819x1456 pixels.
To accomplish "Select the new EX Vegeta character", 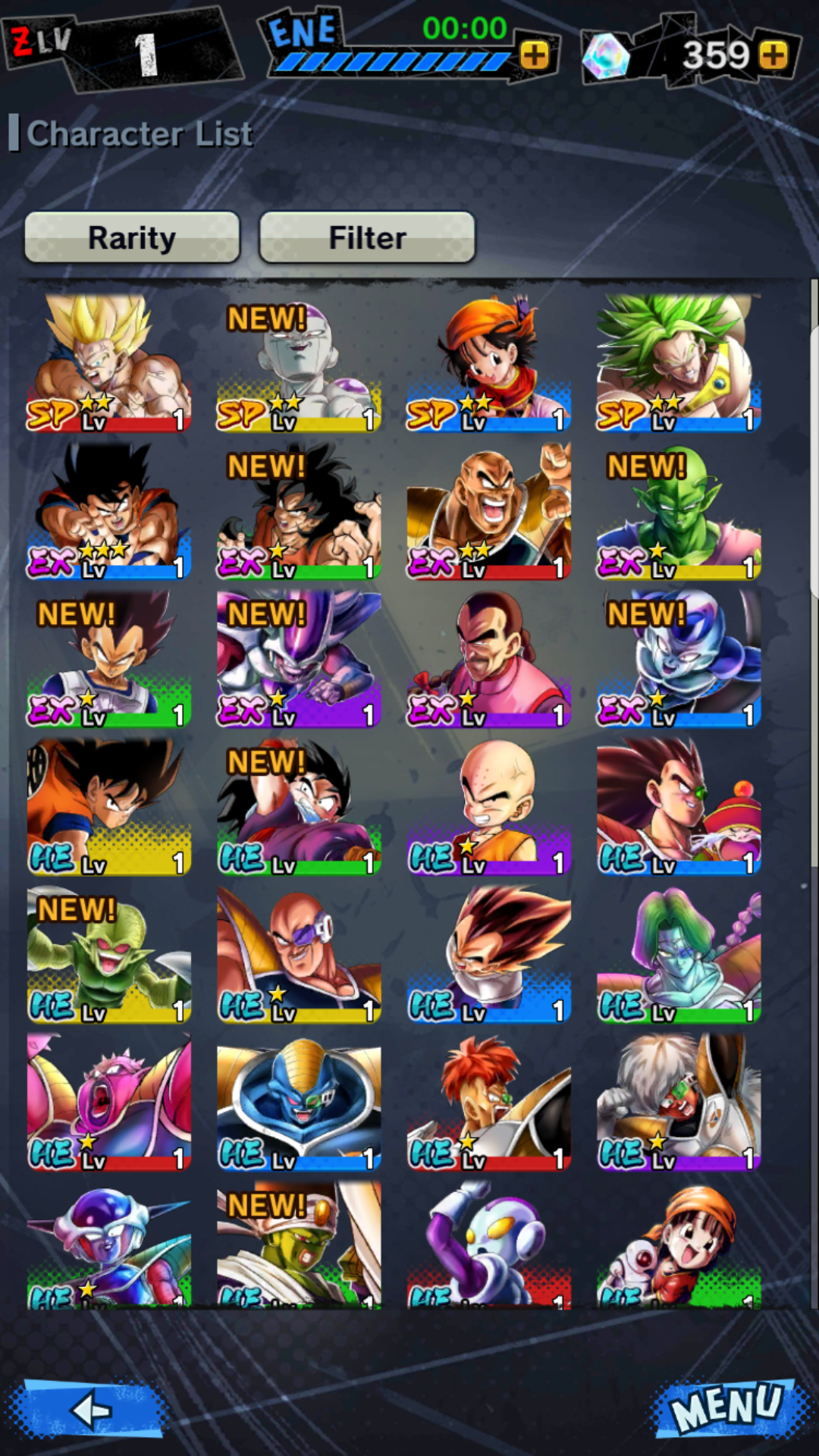I will (x=108, y=659).
